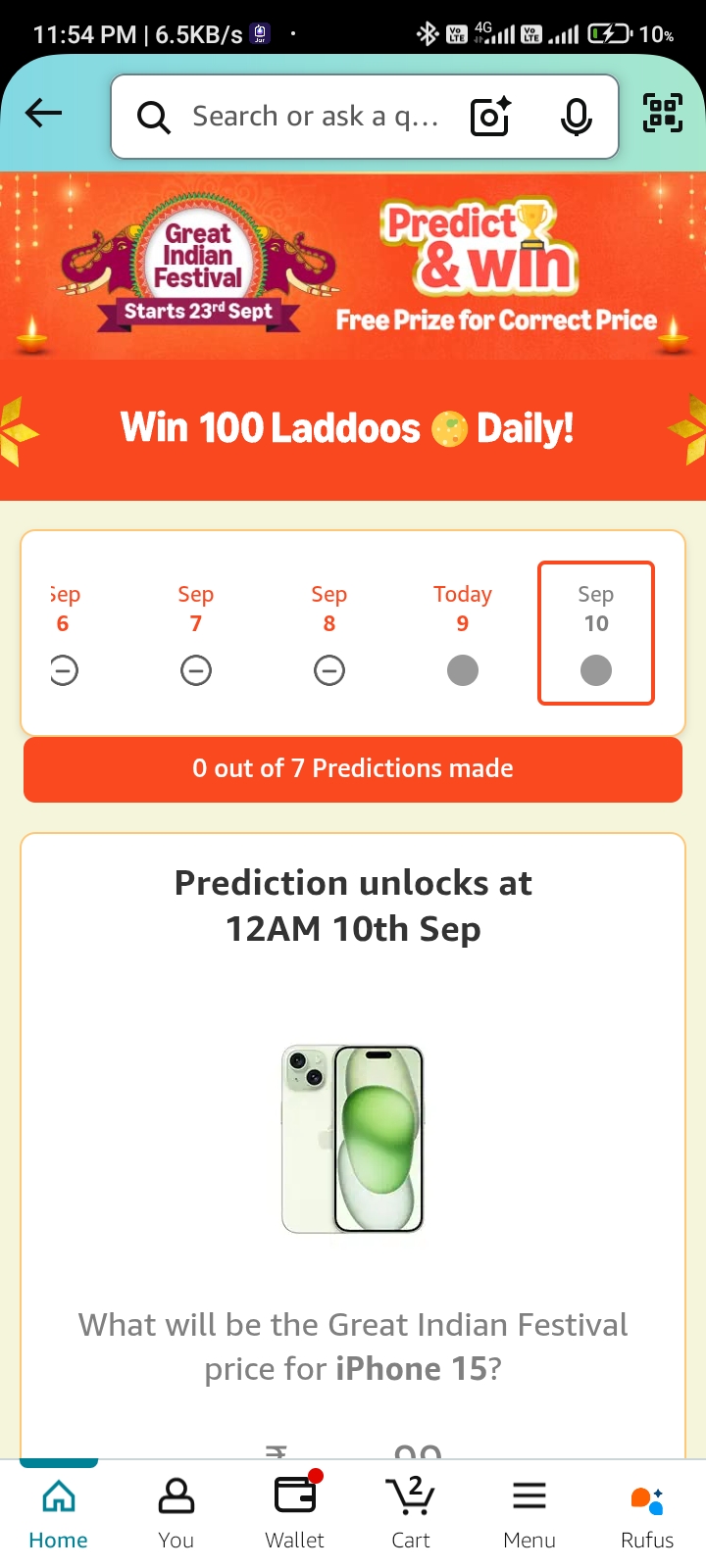This screenshot has width=706, height=1568.
Task: Launch the Rufus assistant
Action: pos(647,1514)
